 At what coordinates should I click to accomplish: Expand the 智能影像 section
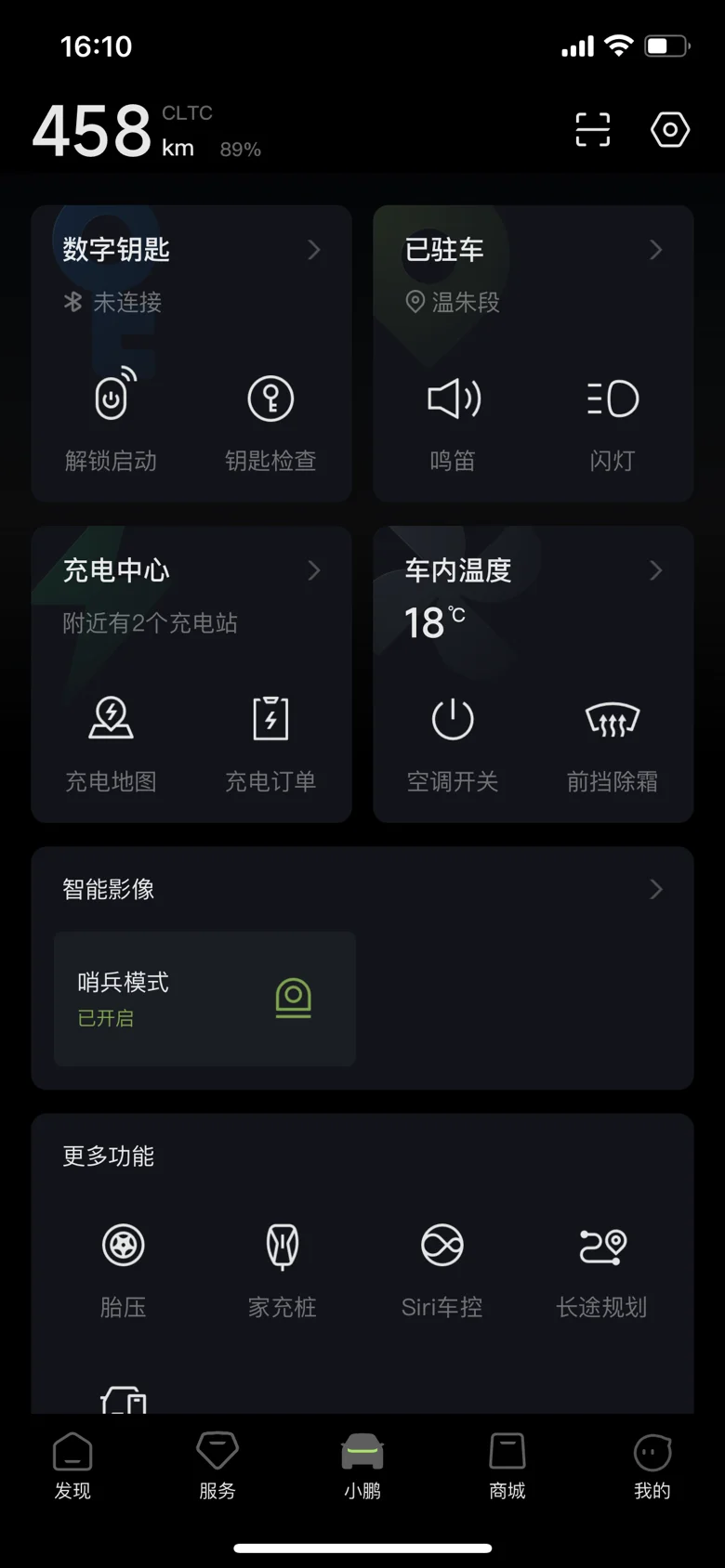(x=655, y=890)
